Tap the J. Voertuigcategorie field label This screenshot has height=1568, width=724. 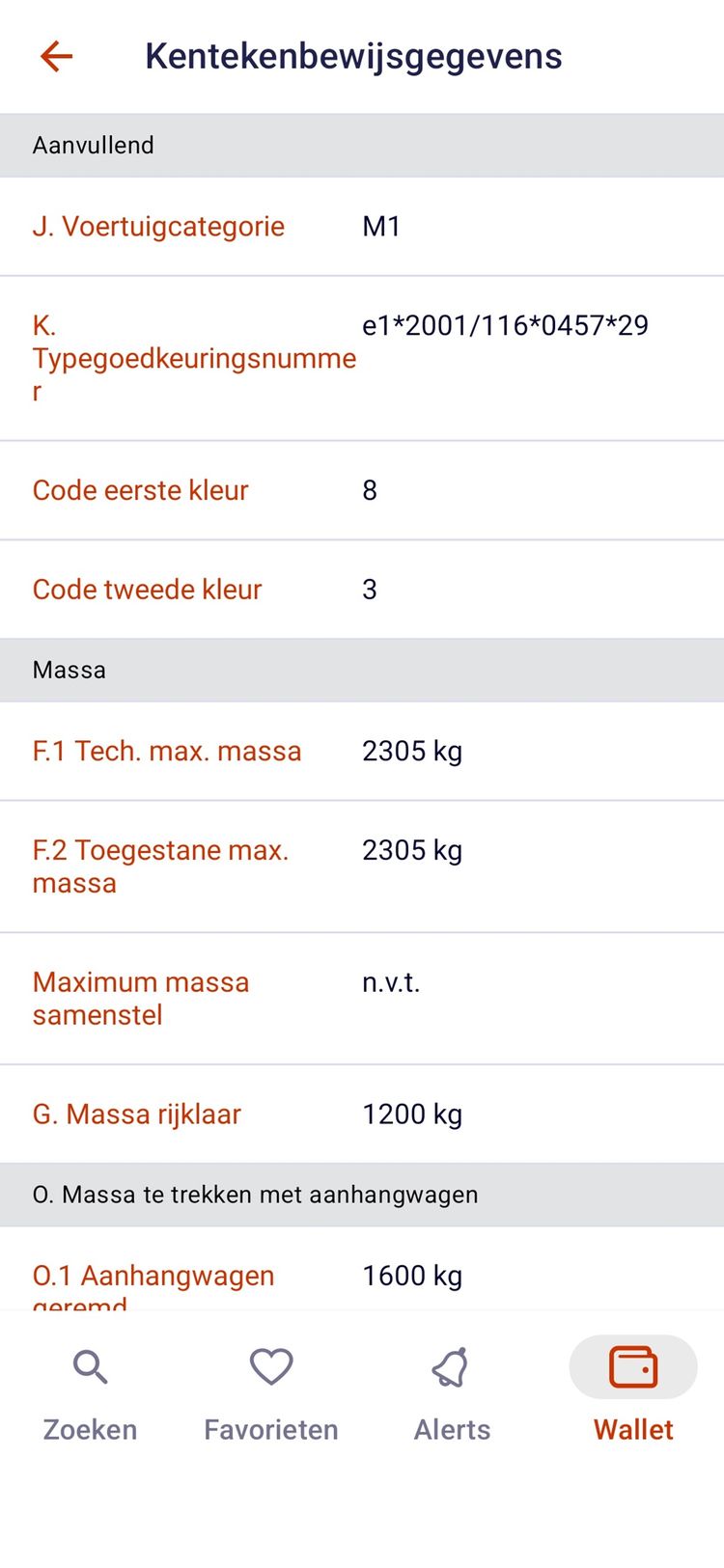[x=158, y=226]
